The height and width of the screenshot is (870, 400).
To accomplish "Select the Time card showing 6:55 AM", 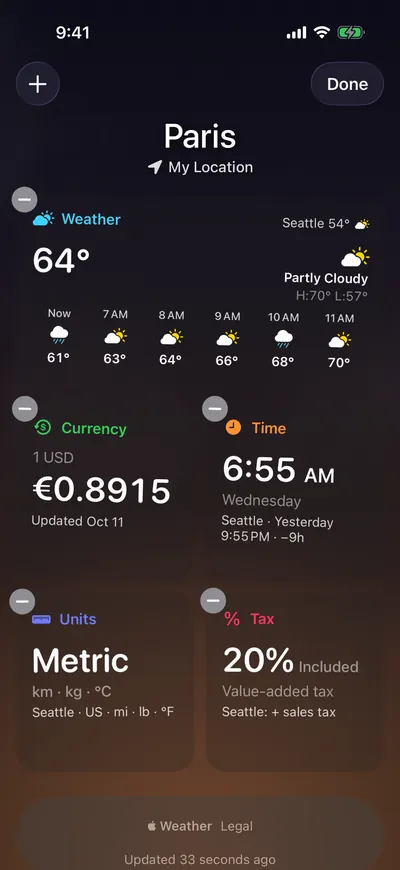I will [295, 484].
